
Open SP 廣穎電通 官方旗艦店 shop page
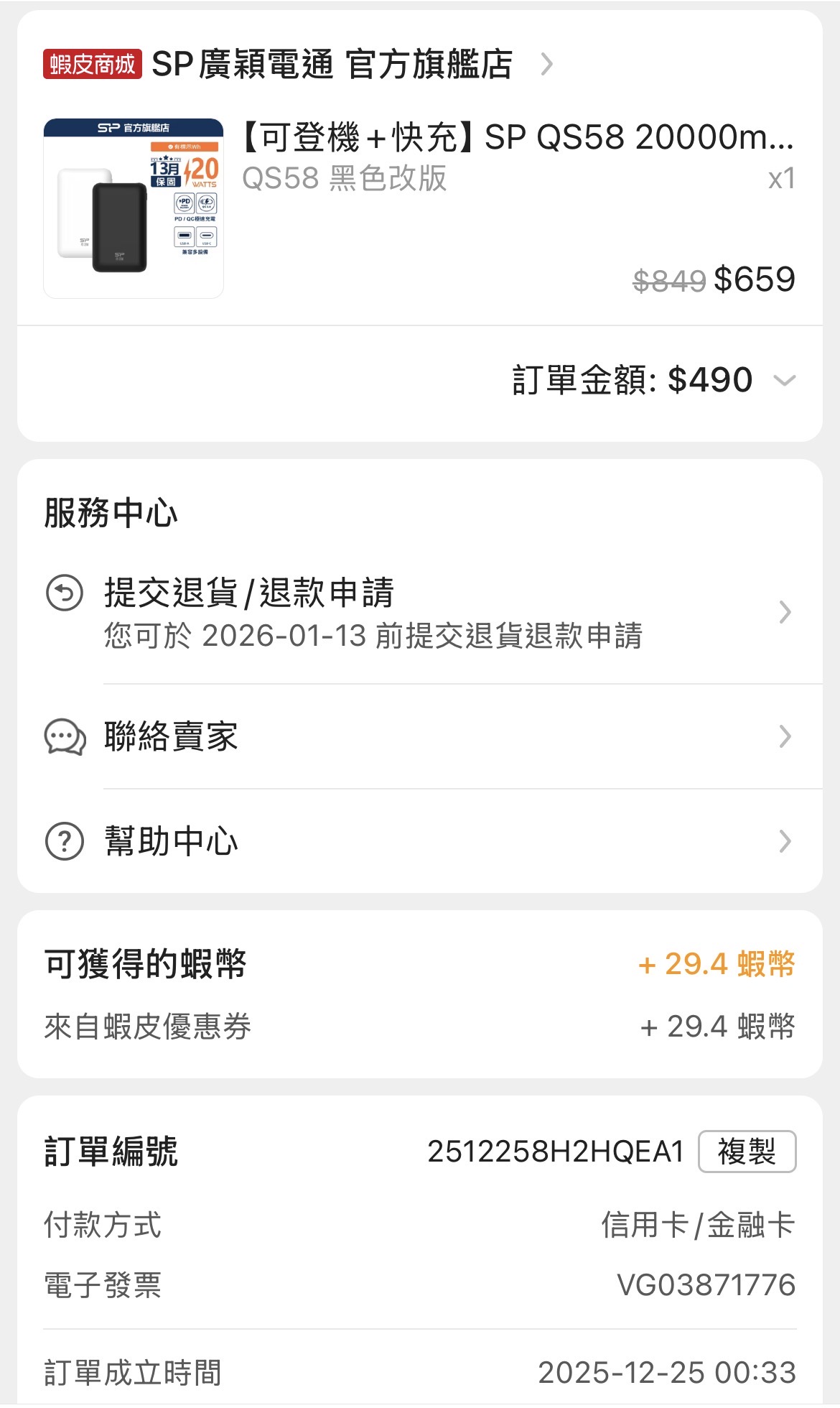pyautogui.click(x=332, y=65)
